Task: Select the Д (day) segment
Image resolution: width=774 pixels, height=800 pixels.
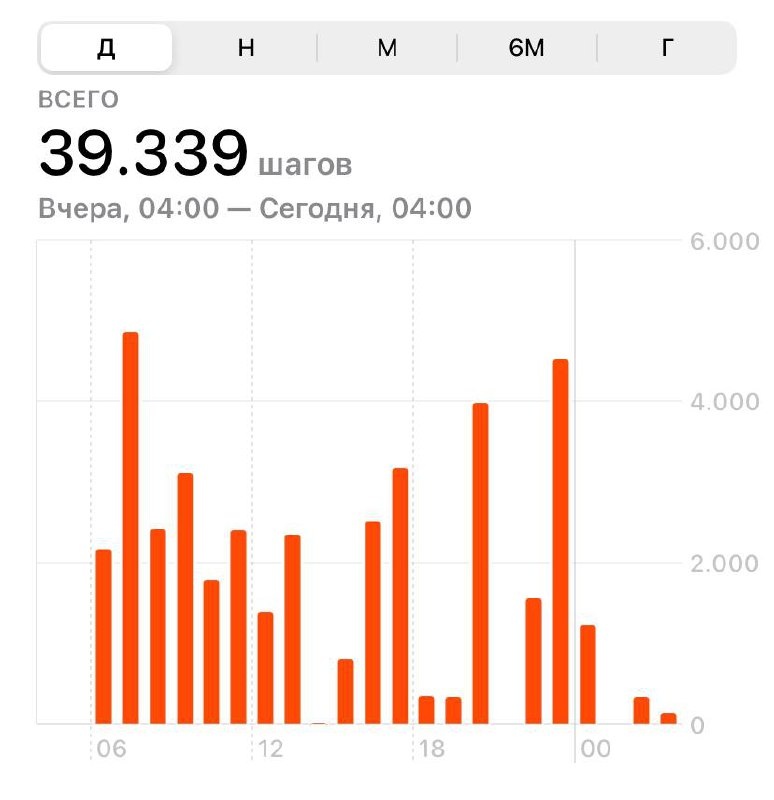Action: pyautogui.click(x=106, y=48)
